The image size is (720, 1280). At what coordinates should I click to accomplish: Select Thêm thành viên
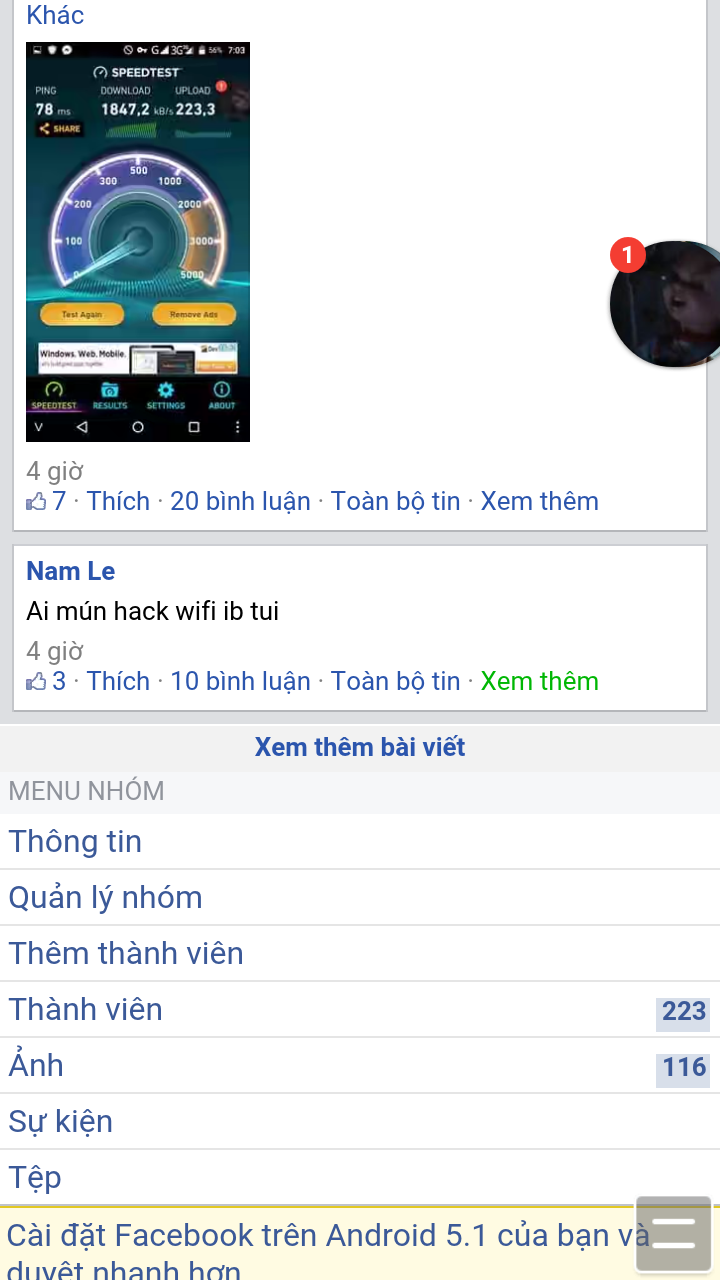tap(126, 953)
